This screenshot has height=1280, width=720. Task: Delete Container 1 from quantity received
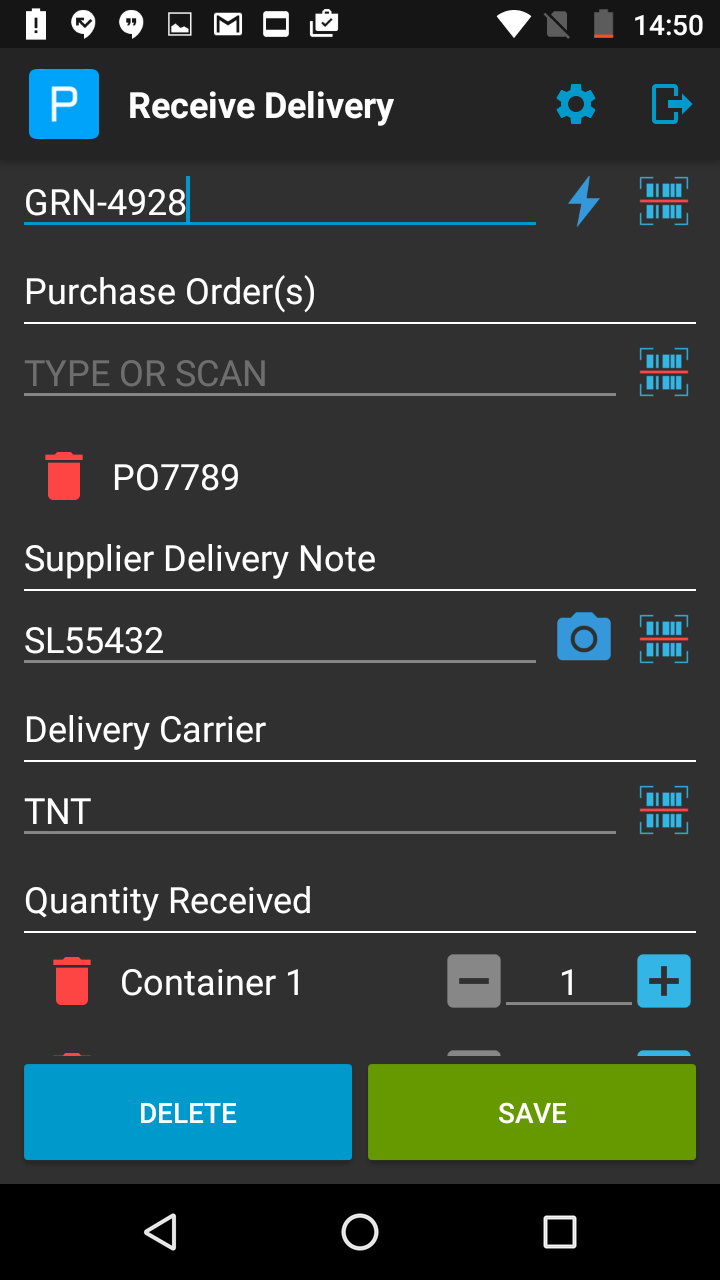click(x=72, y=981)
